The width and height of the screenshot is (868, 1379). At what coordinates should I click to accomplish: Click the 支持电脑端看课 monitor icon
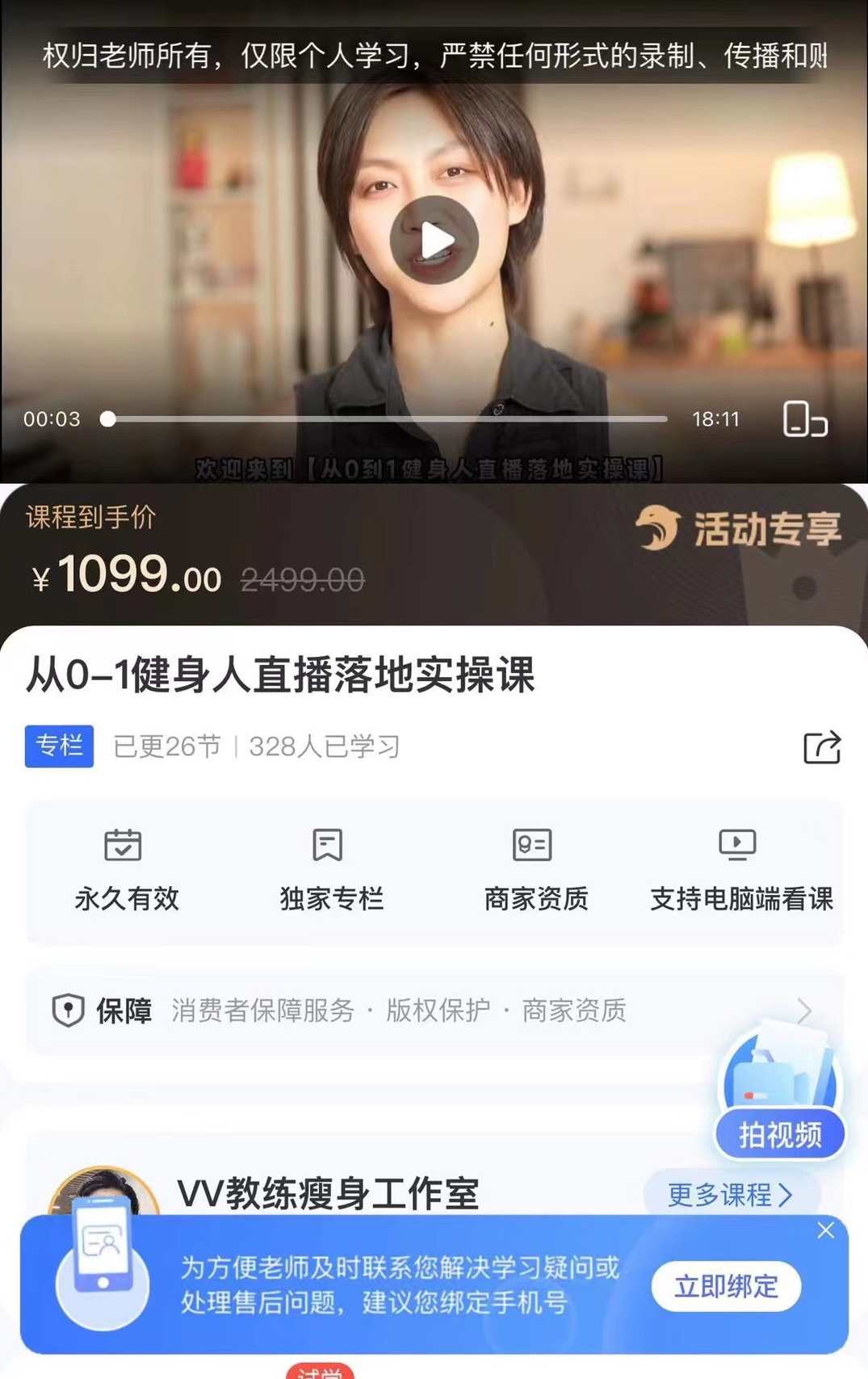pos(736,847)
